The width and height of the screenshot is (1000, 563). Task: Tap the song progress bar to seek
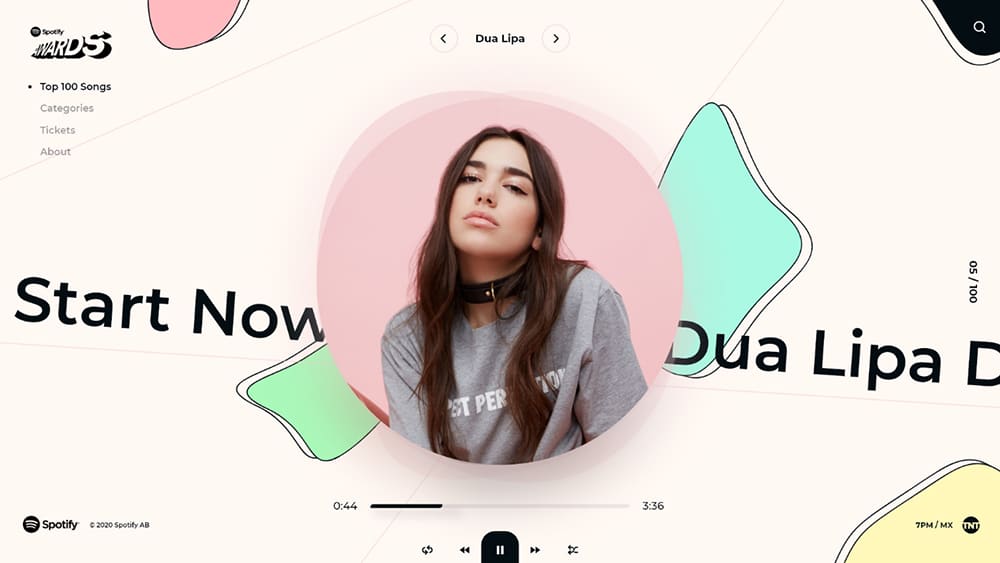click(x=500, y=506)
